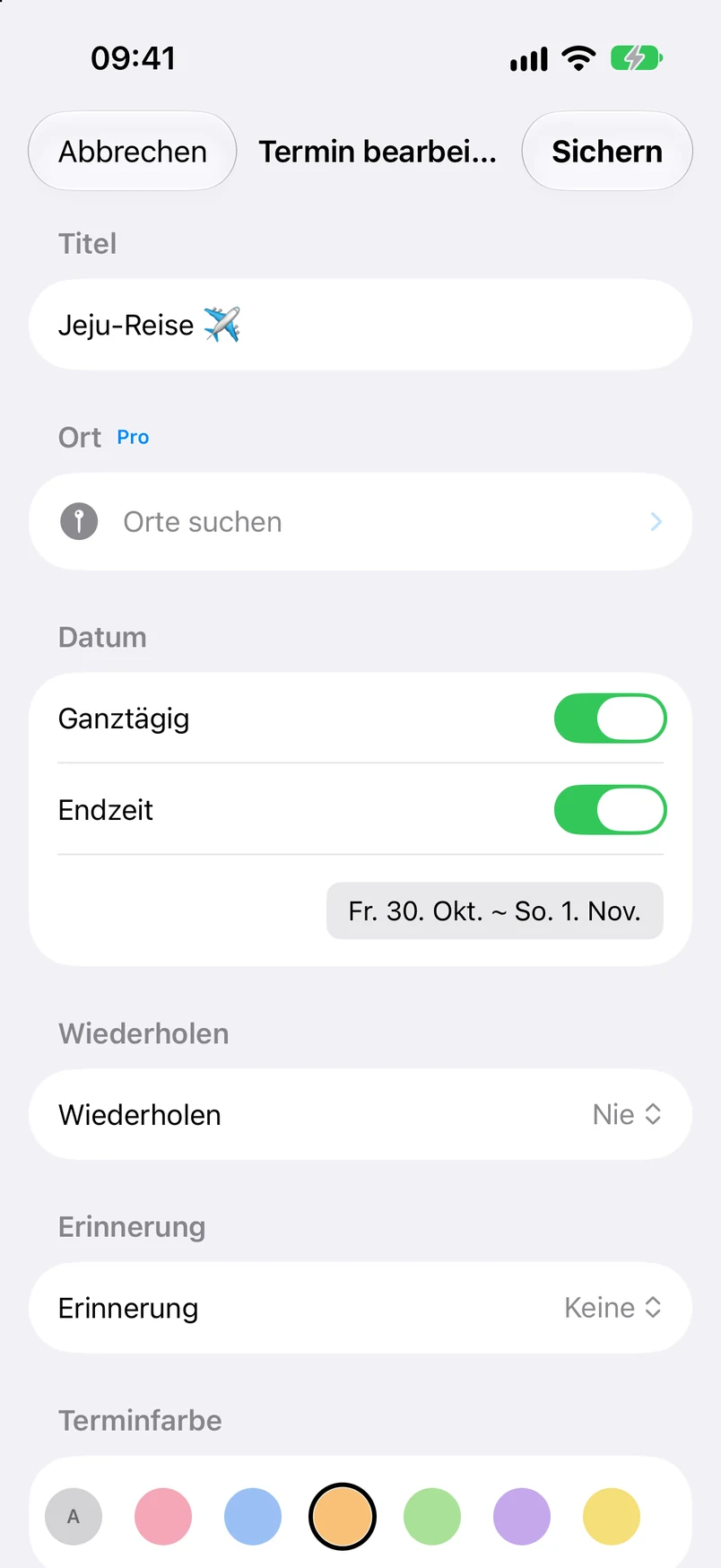Screen dimensions: 721x1568
Task: Choose the purple event color
Action: 522,1516
